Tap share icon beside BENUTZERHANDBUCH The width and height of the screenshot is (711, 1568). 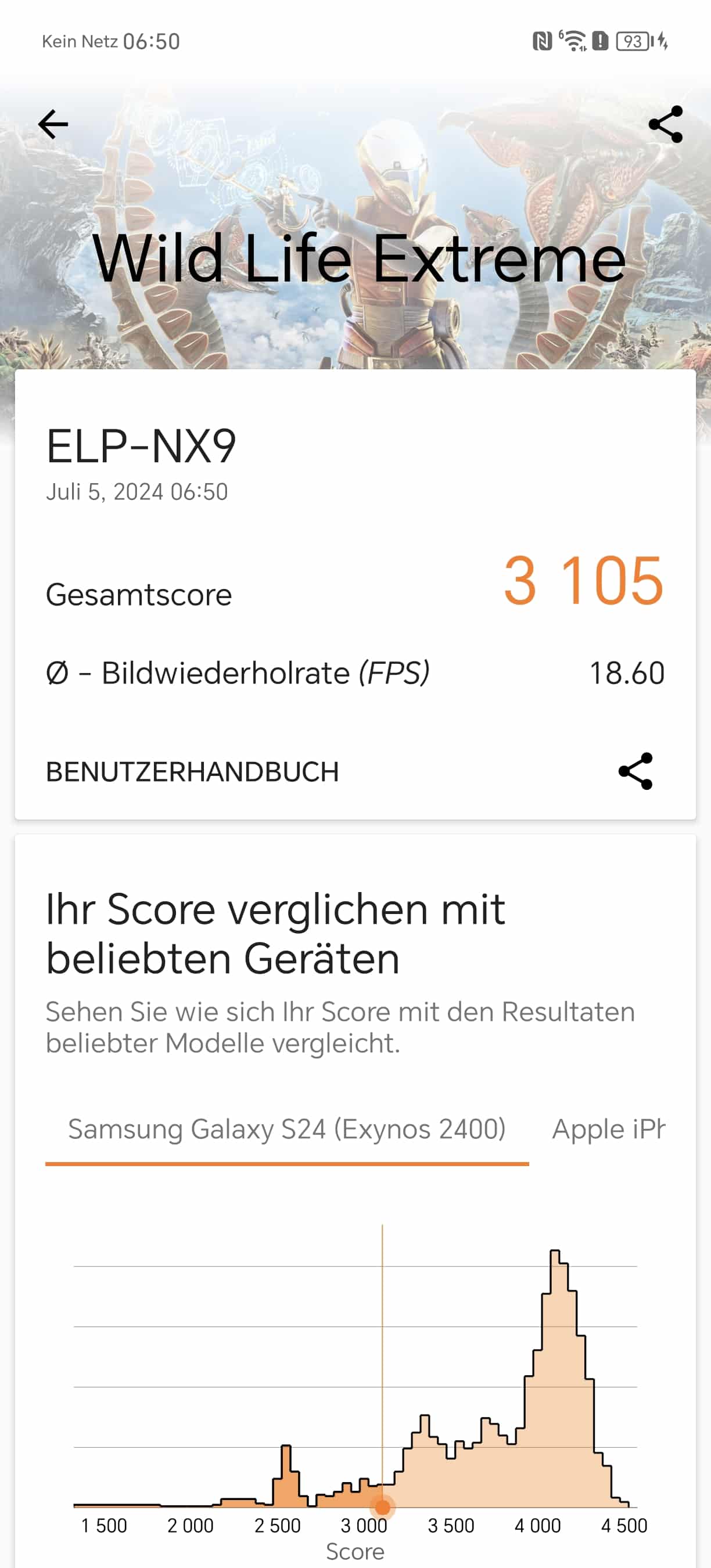point(635,771)
